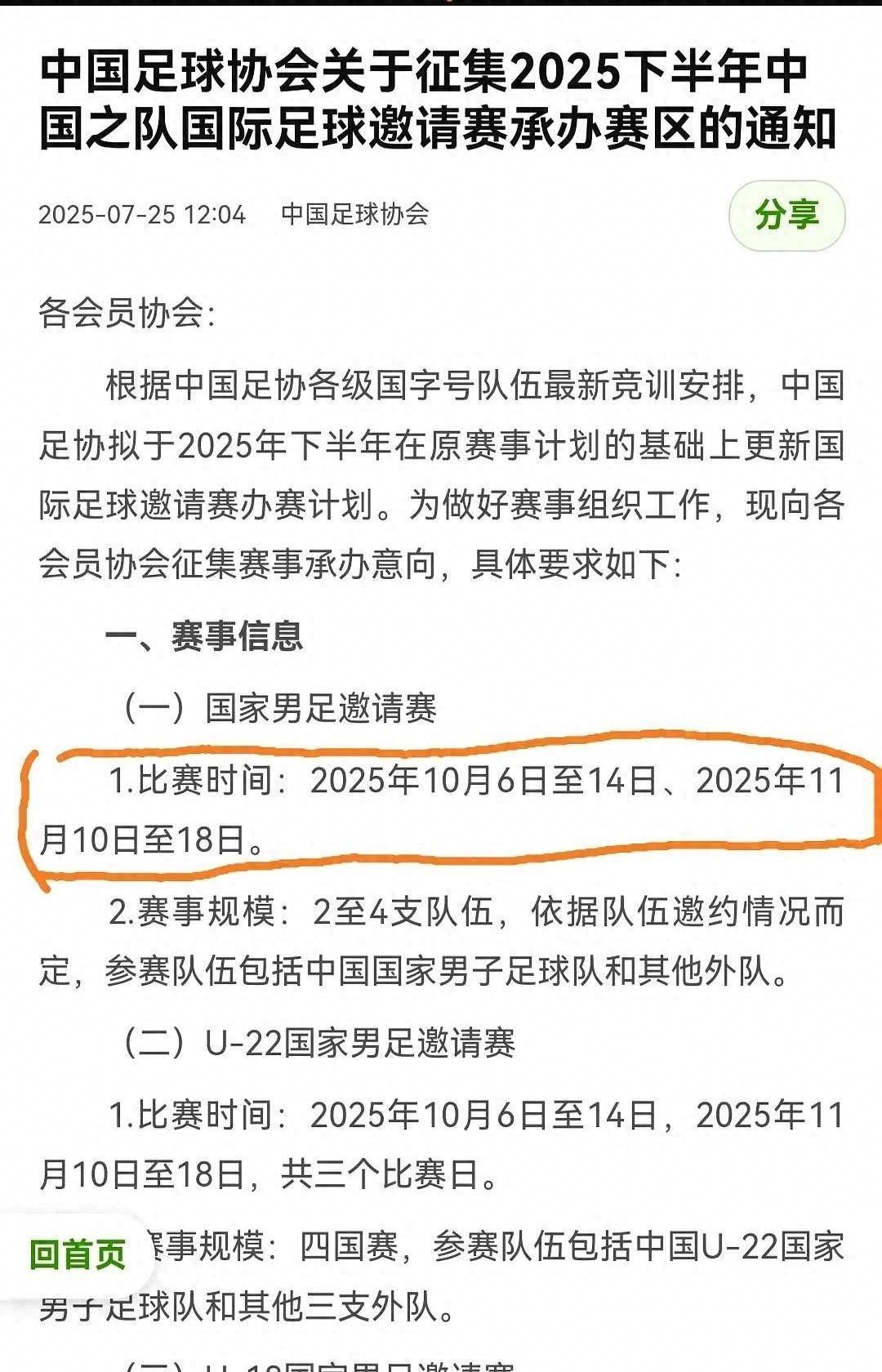Return home via the 回首页 button
The image size is (882, 1372).
click(x=78, y=1254)
